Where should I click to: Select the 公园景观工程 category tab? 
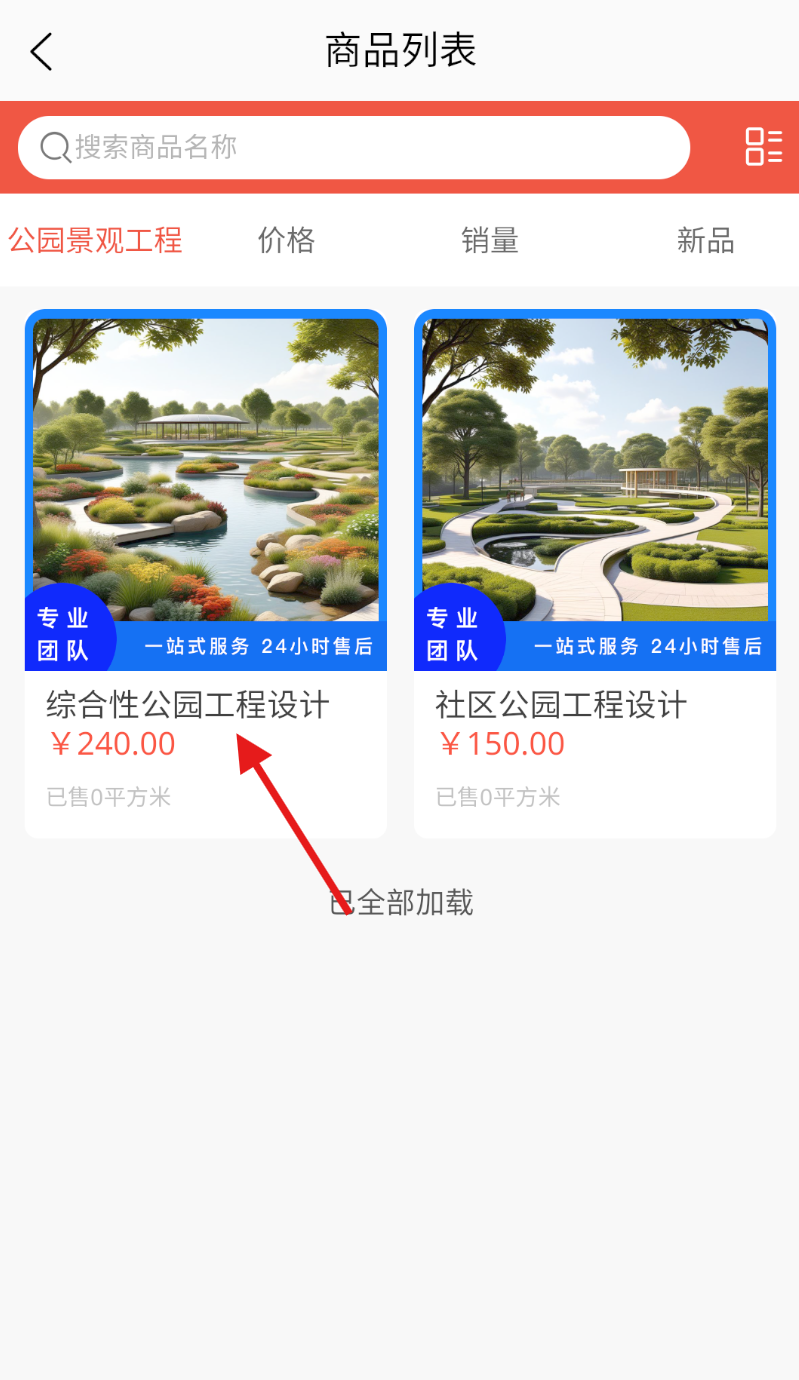95,241
